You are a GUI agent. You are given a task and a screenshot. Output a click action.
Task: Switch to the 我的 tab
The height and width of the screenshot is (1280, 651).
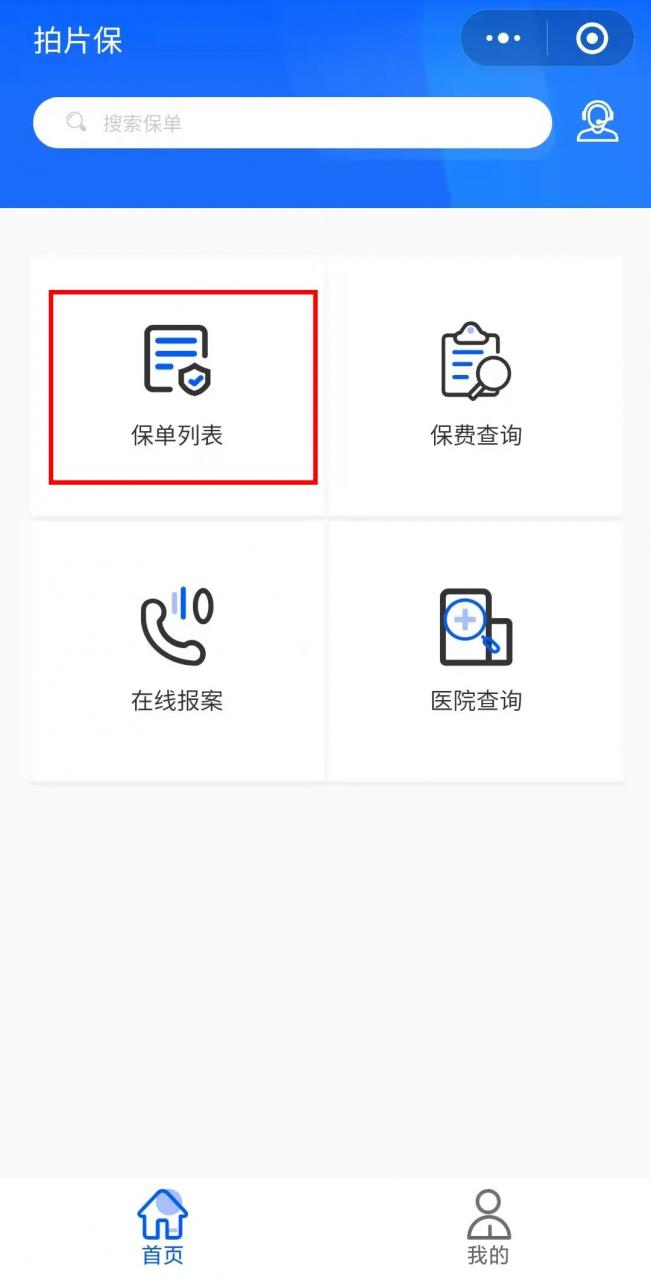click(488, 1228)
